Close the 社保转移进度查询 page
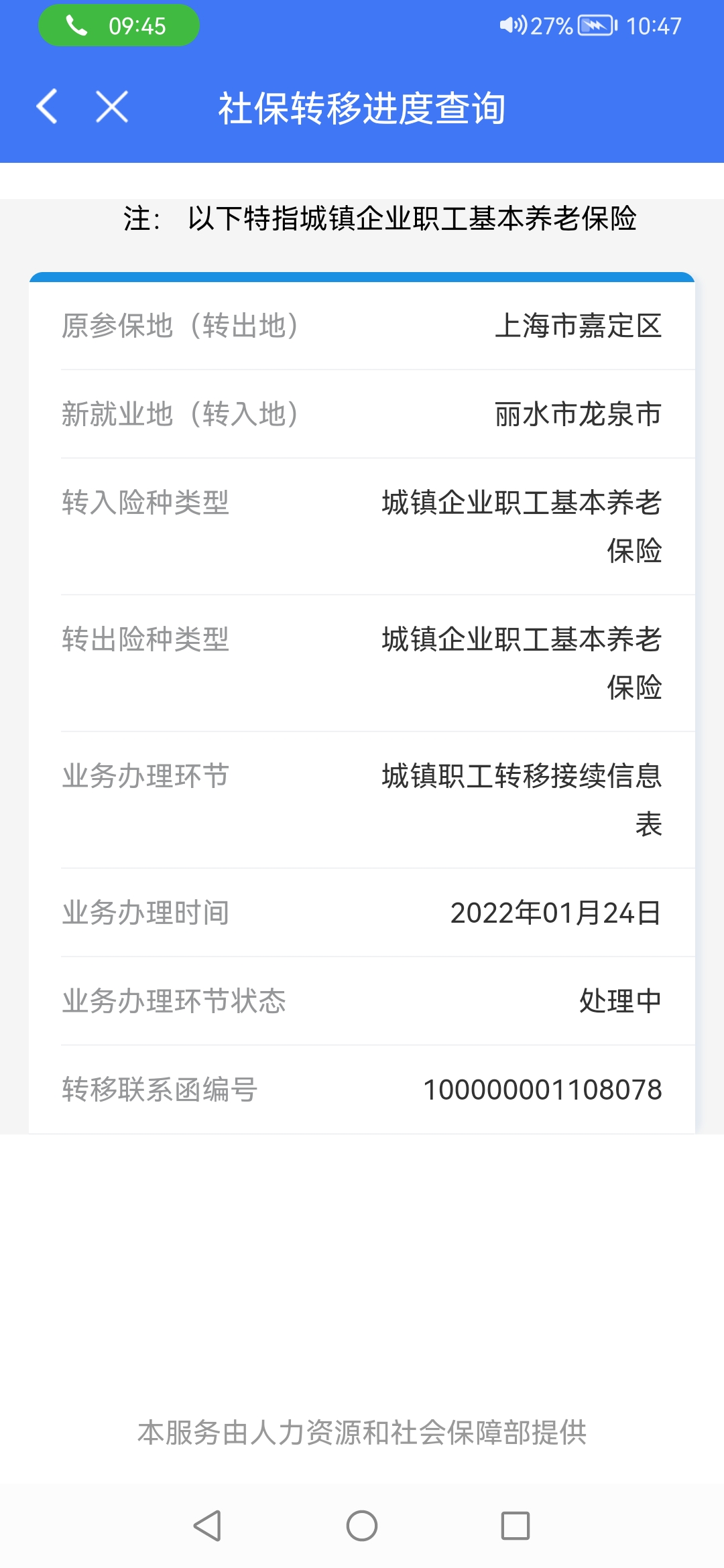 [x=111, y=107]
